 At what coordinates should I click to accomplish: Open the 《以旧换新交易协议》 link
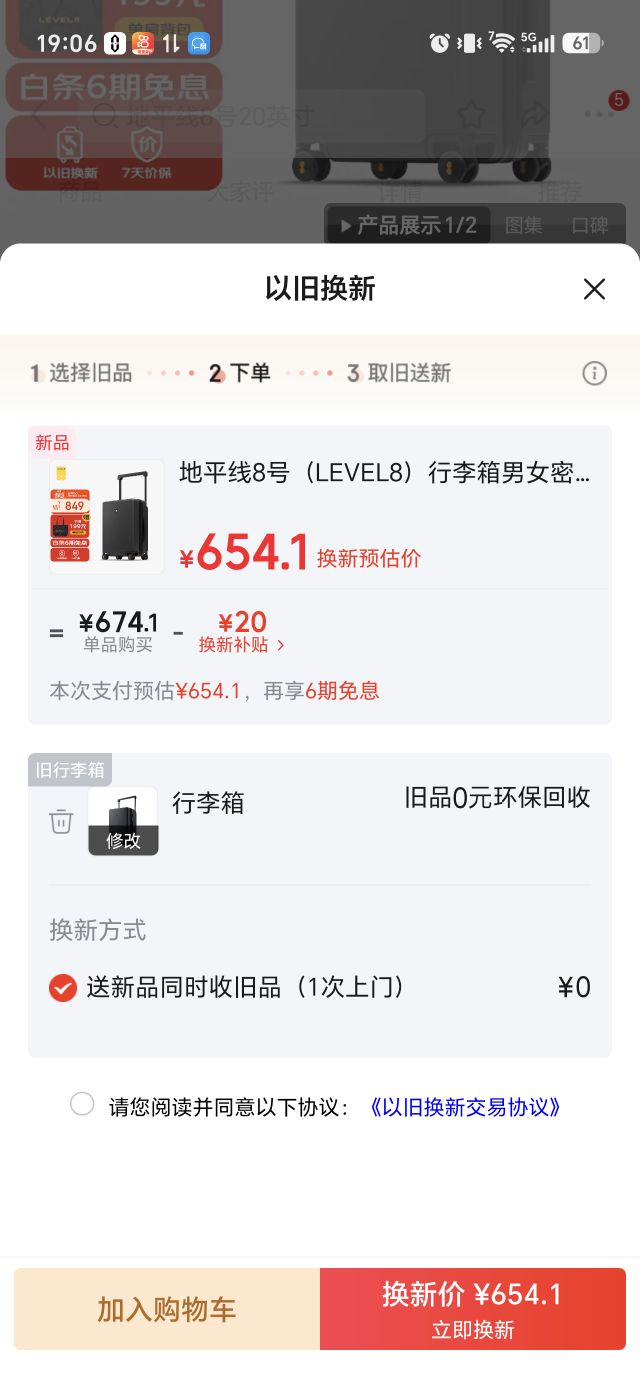466,1107
